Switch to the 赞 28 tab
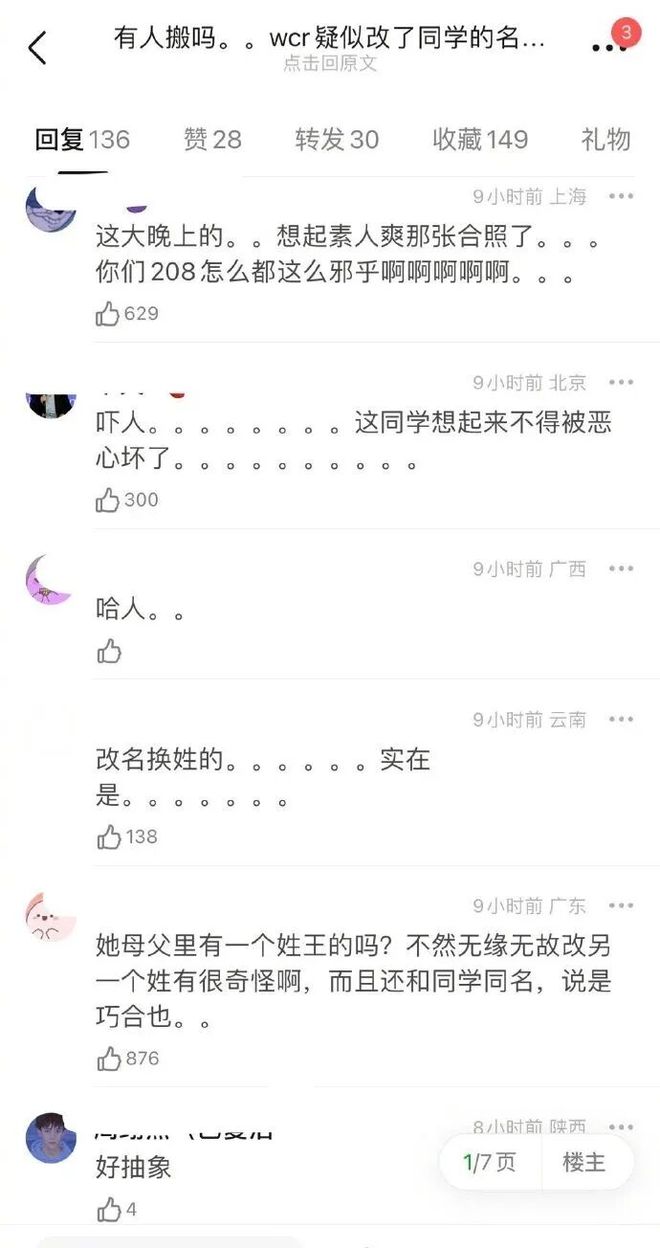 point(212,140)
